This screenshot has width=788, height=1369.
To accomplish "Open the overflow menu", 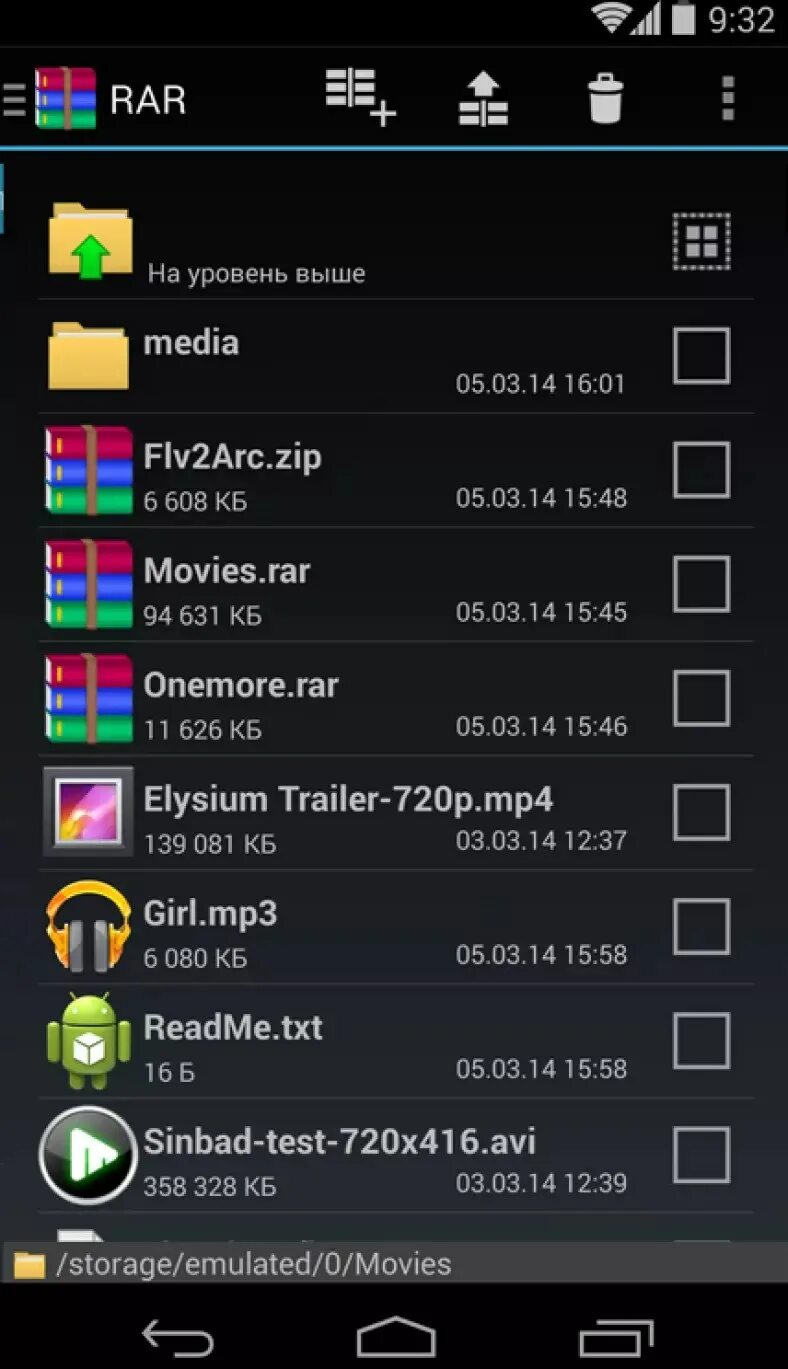I will pos(728,98).
